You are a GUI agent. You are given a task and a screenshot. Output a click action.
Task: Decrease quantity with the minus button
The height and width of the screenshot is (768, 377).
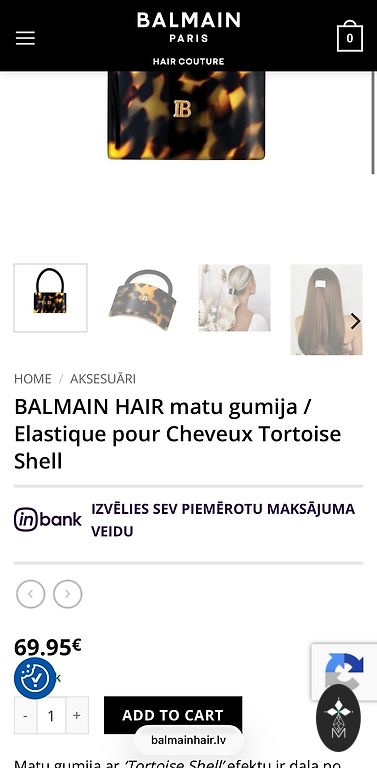(x=25, y=715)
